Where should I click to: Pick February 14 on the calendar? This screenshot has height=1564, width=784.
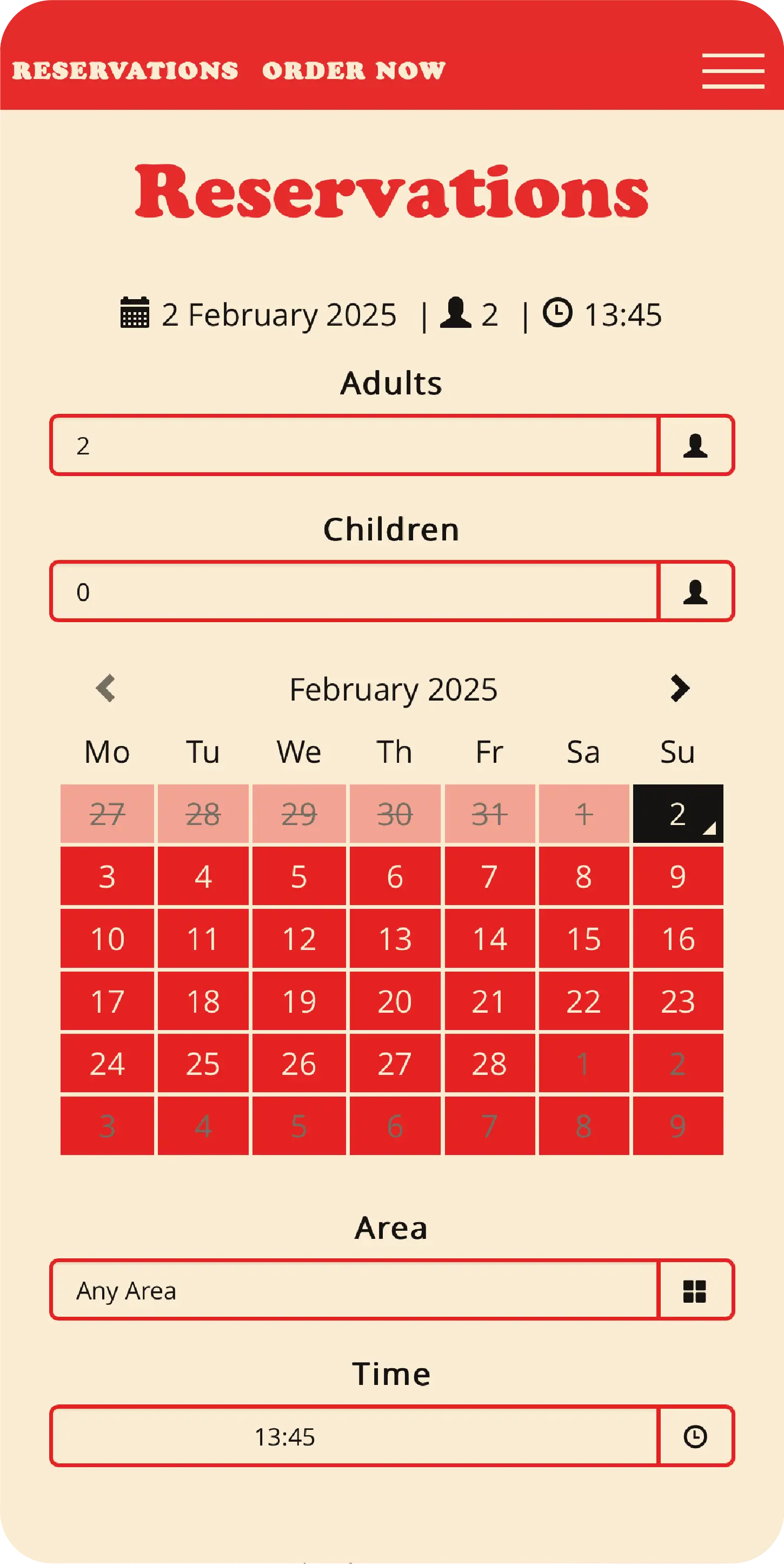point(490,939)
